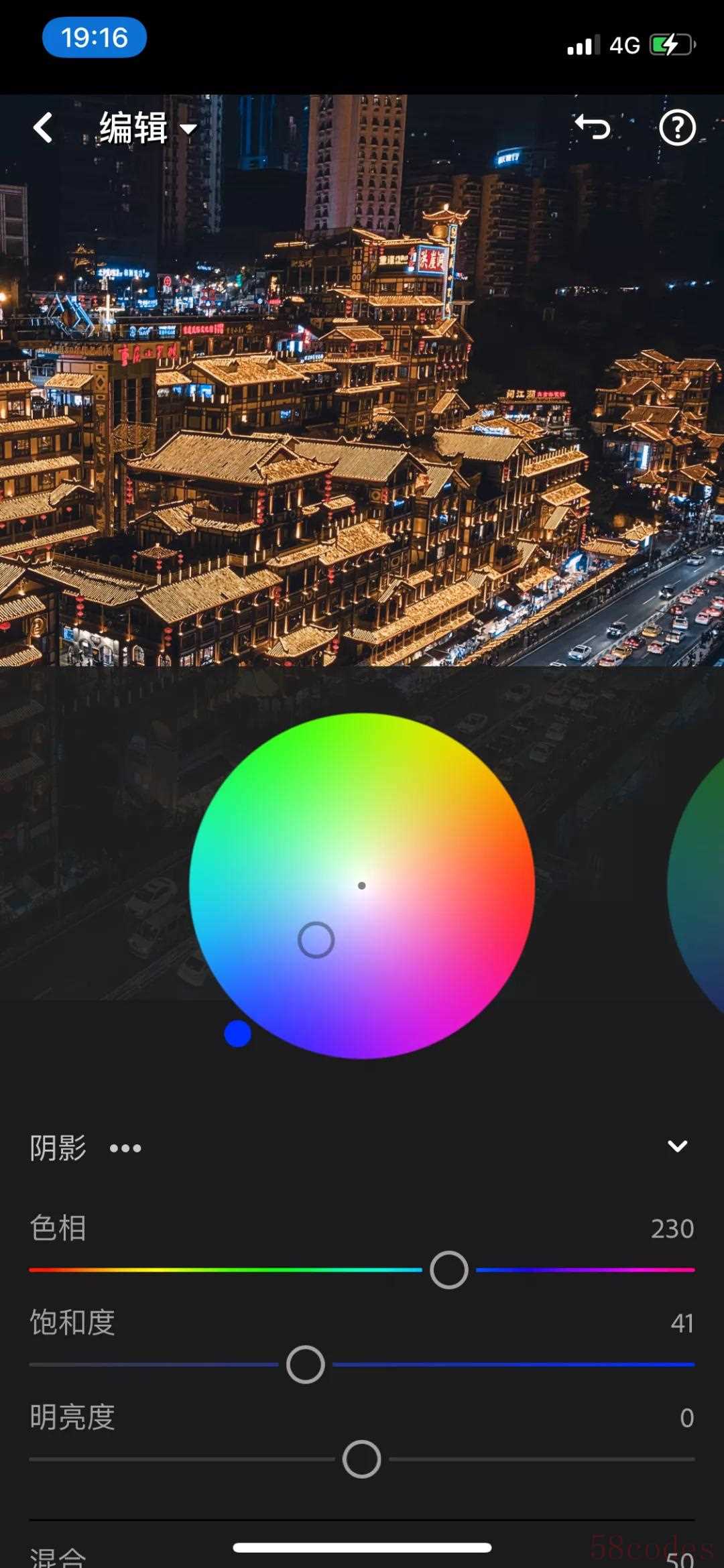
Task: Tap the blue hue dot beside wheel
Action: click(237, 1033)
